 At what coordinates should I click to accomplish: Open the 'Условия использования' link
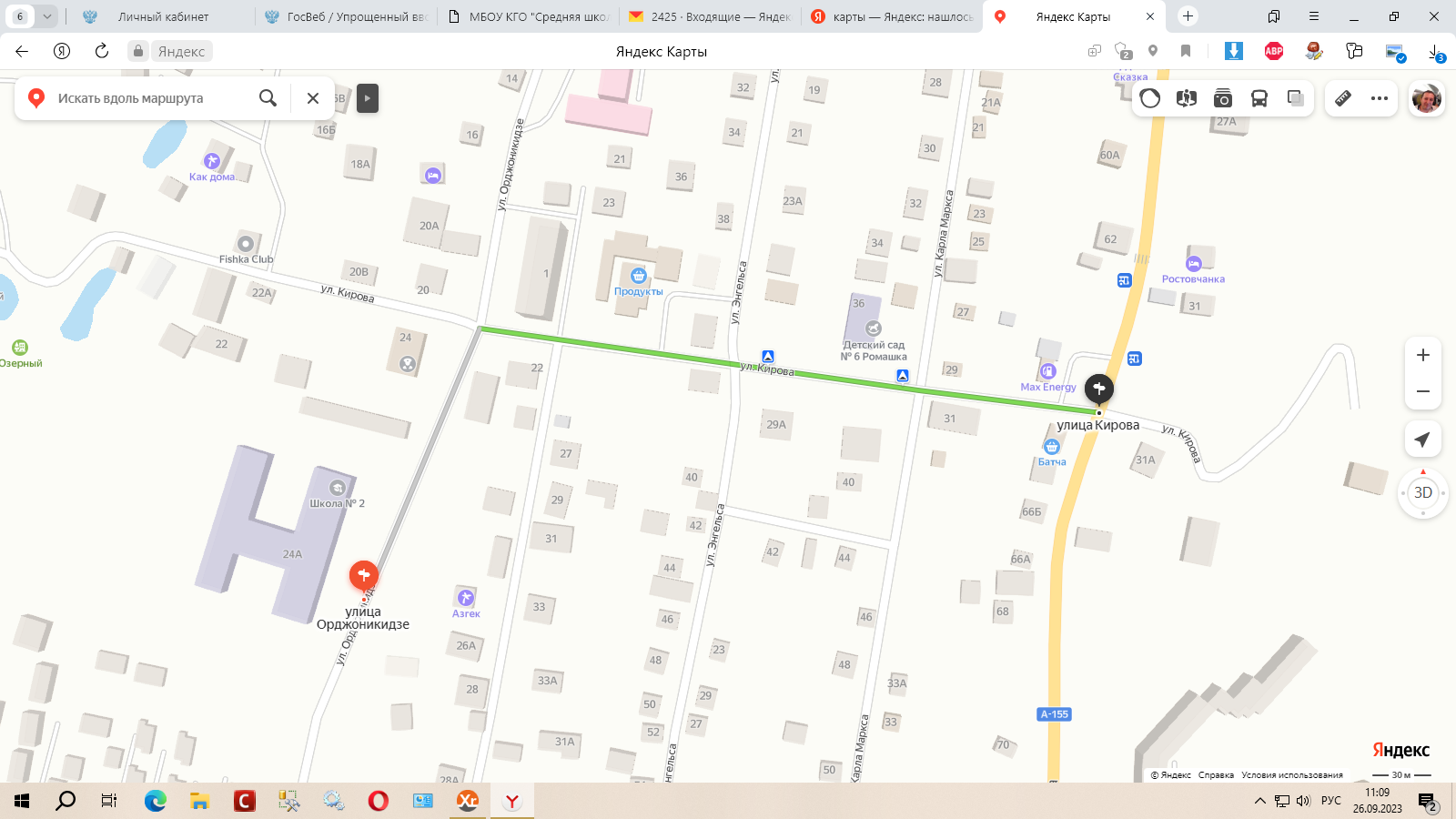(1292, 775)
